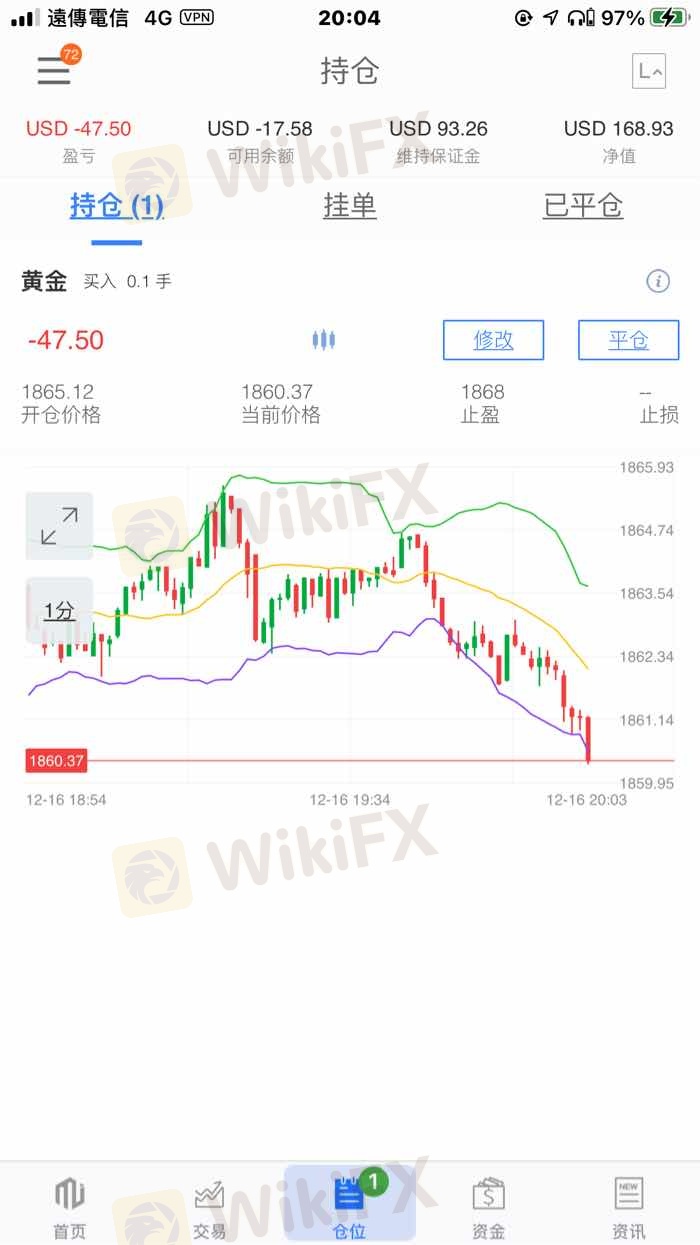This screenshot has width=700, height=1245.
Task: Tap 平仓 to close the position
Action: [x=628, y=340]
